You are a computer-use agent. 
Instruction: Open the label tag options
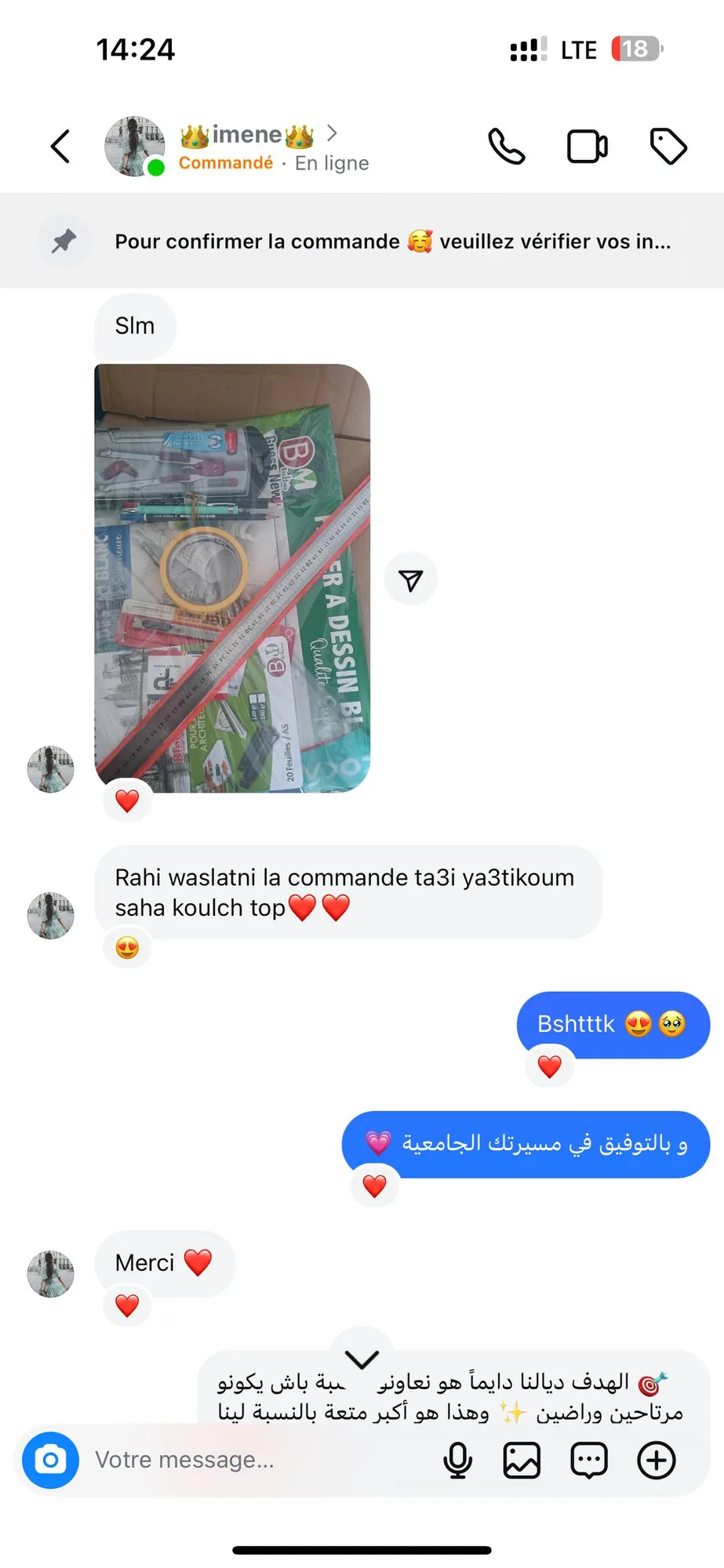[668, 147]
